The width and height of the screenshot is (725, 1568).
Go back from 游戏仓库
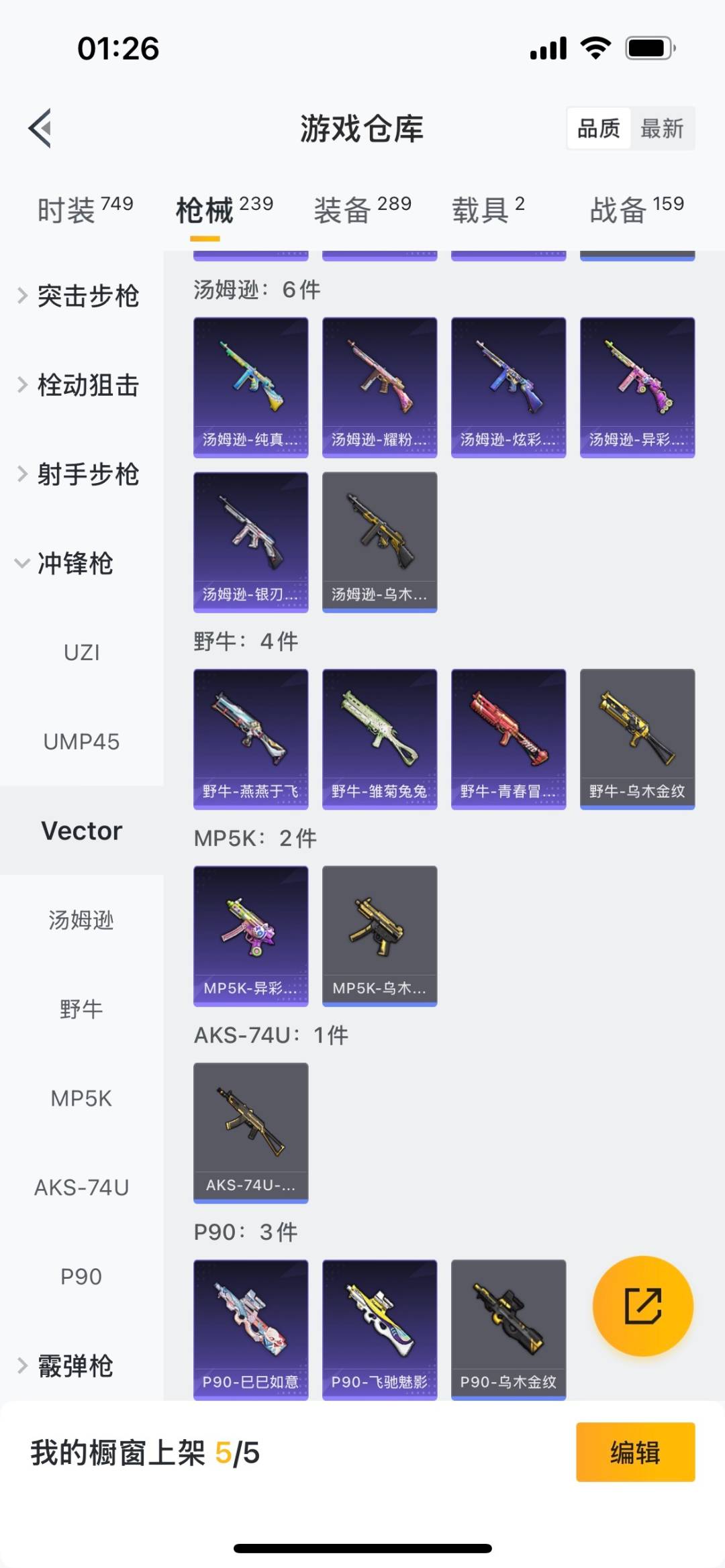(40, 127)
